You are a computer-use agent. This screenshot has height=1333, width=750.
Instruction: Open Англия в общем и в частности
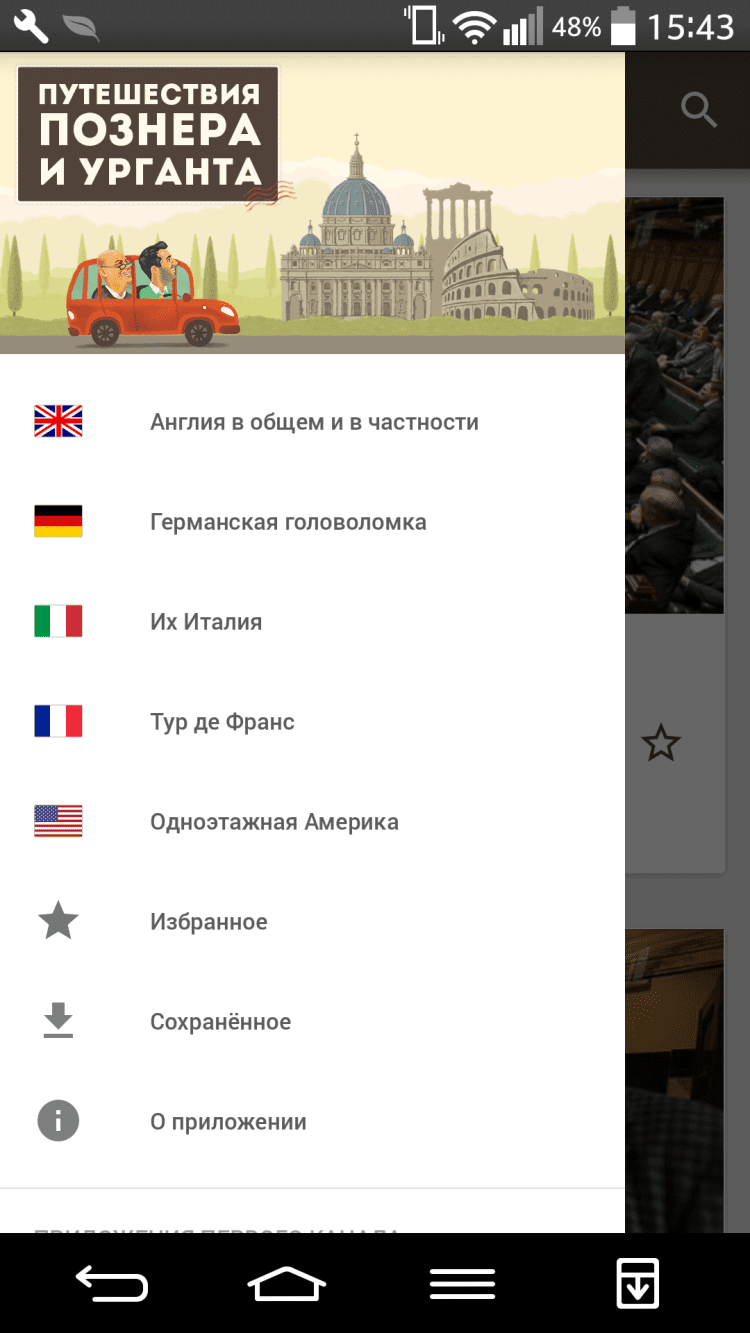click(x=314, y=422)
